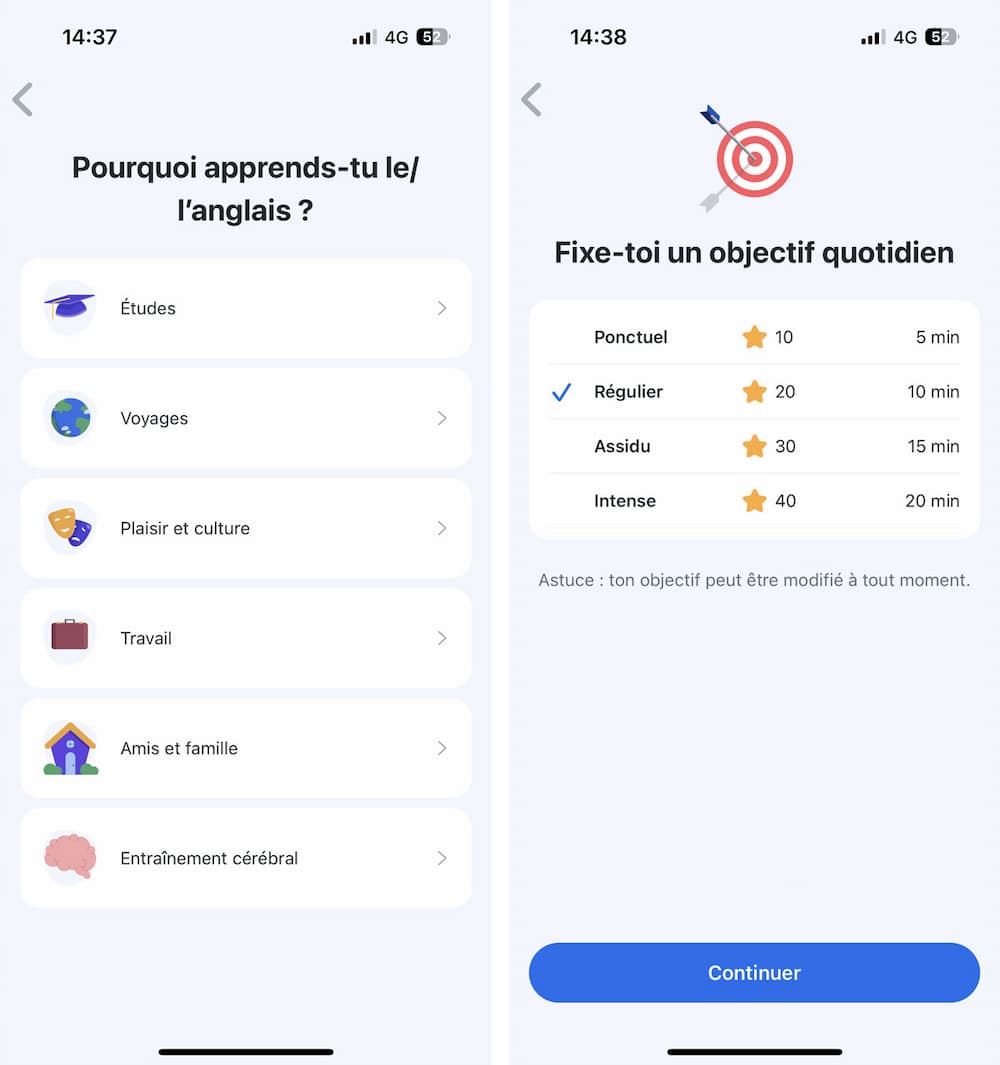
Task: Set daily goal to Ponctuel 5 min
Action: (754, 337)
